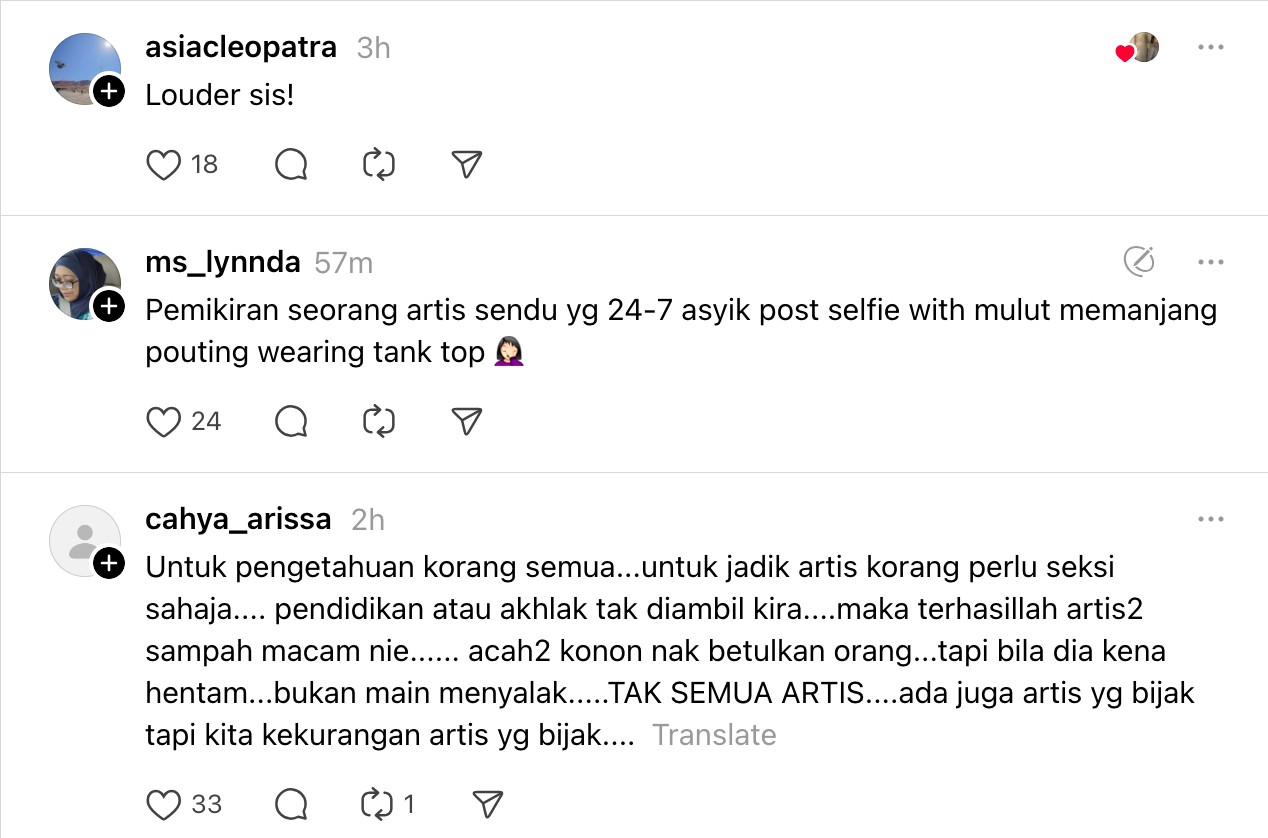This screenshot has height=838, width=1268.
Task: Share ms_lynnda's comment
Action: [467, 422]
